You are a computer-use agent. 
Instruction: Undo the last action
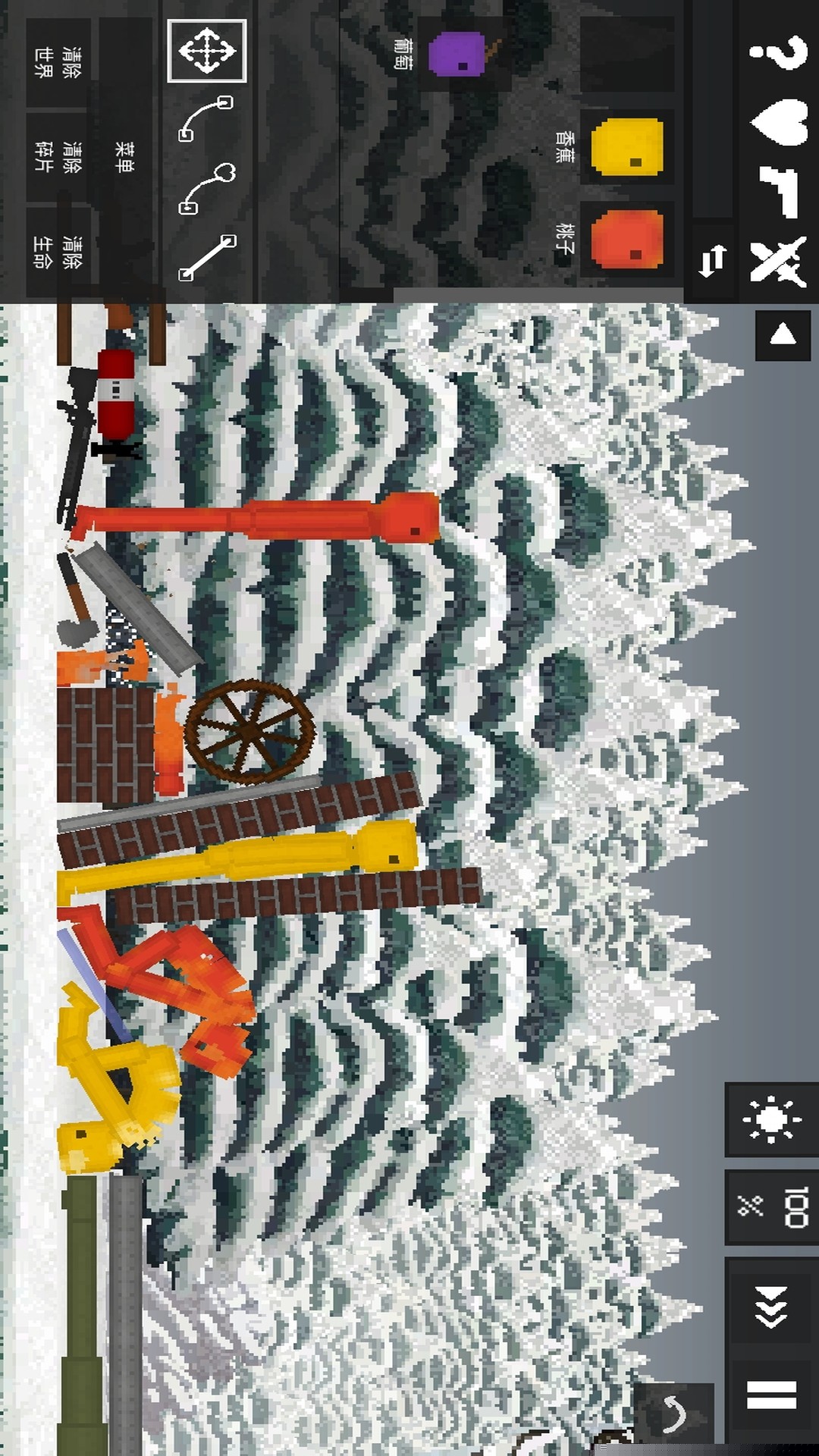(673, 1414)
